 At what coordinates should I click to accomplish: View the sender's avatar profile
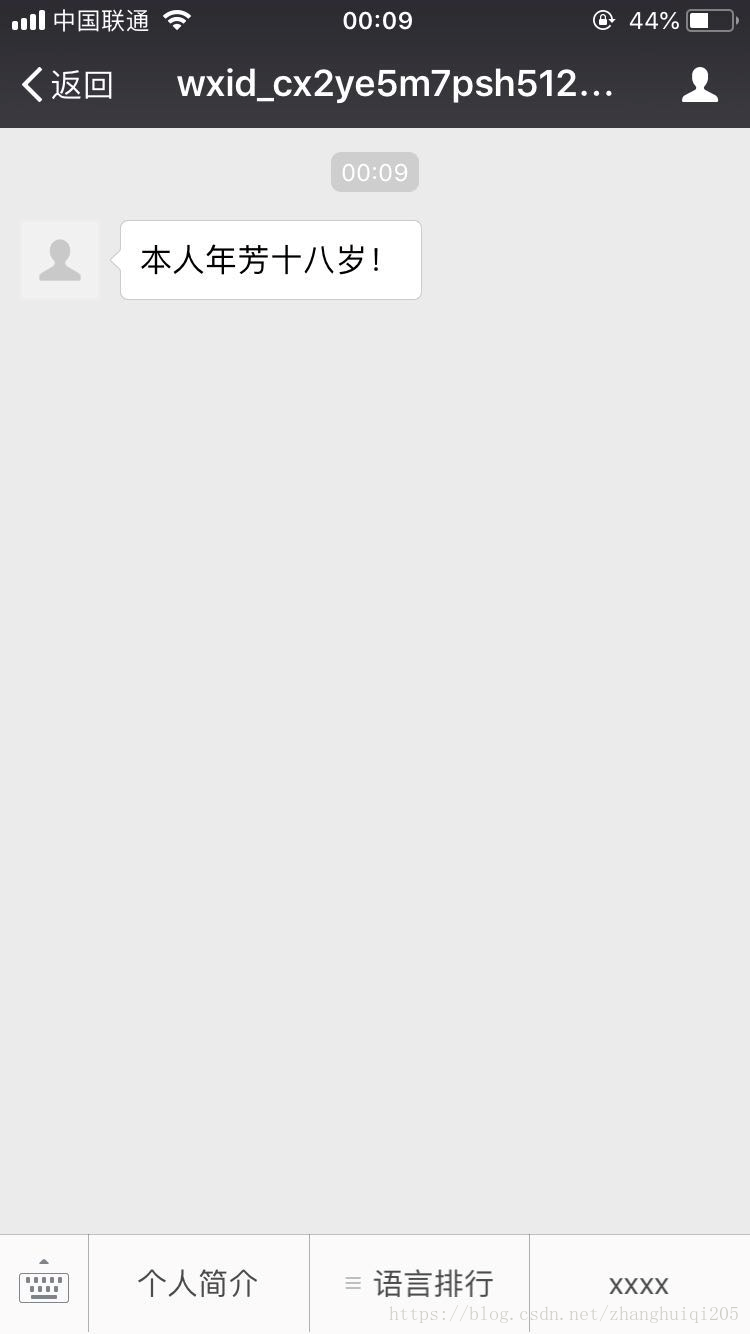point(60,260)
